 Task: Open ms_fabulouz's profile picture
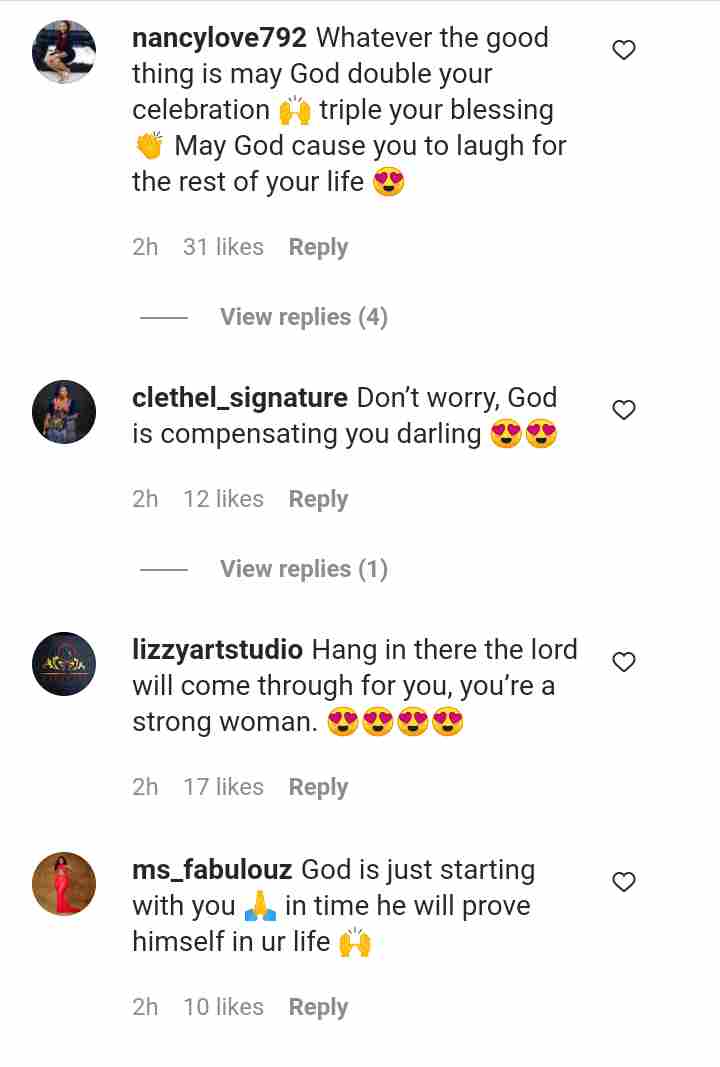64,883
